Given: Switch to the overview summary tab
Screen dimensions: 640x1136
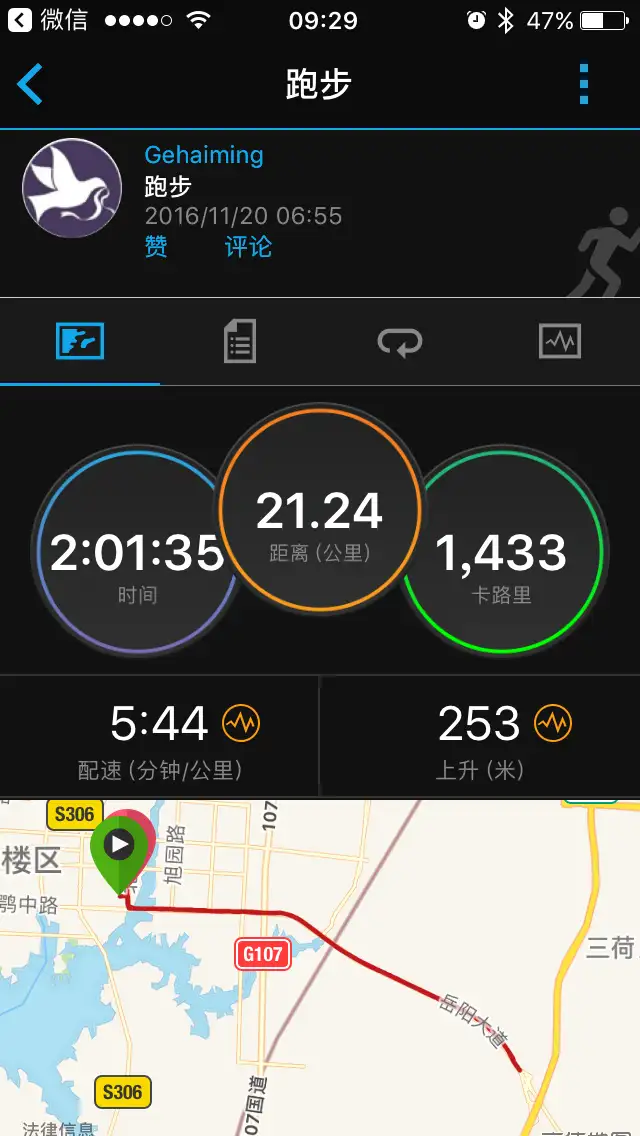Looking at the screenshot, I should [x=80, y=342].
